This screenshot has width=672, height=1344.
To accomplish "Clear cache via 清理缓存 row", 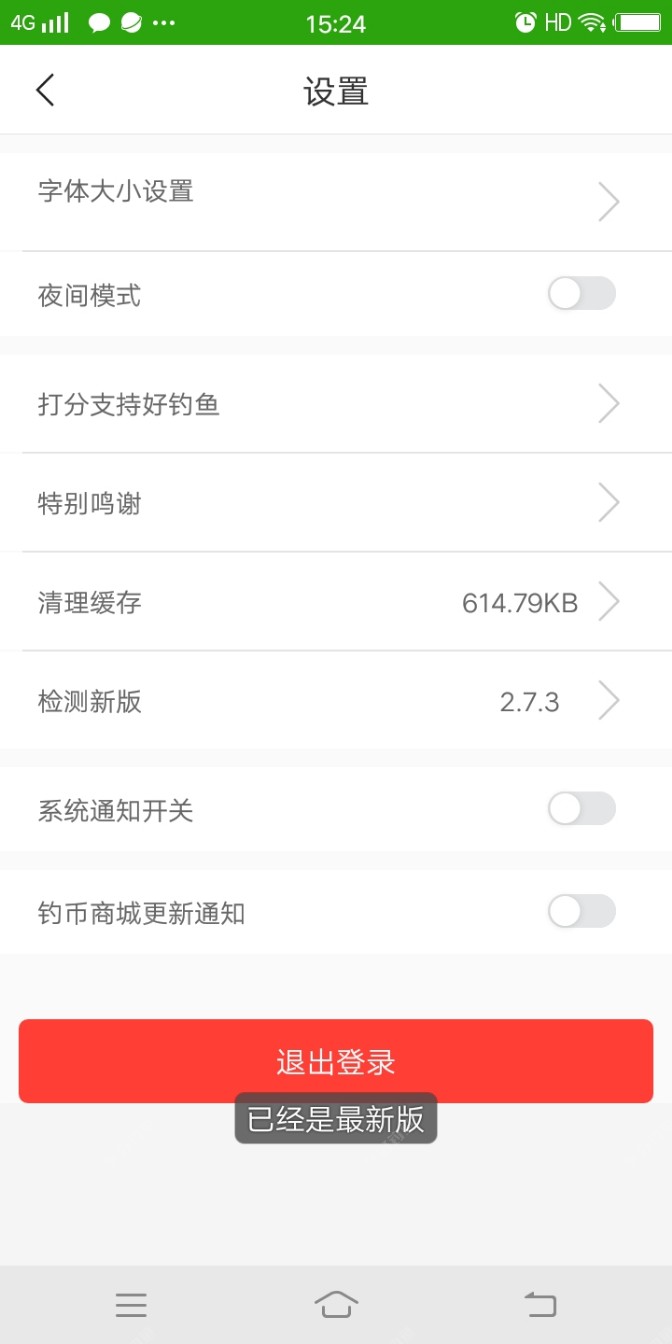I will pos(336,602).
